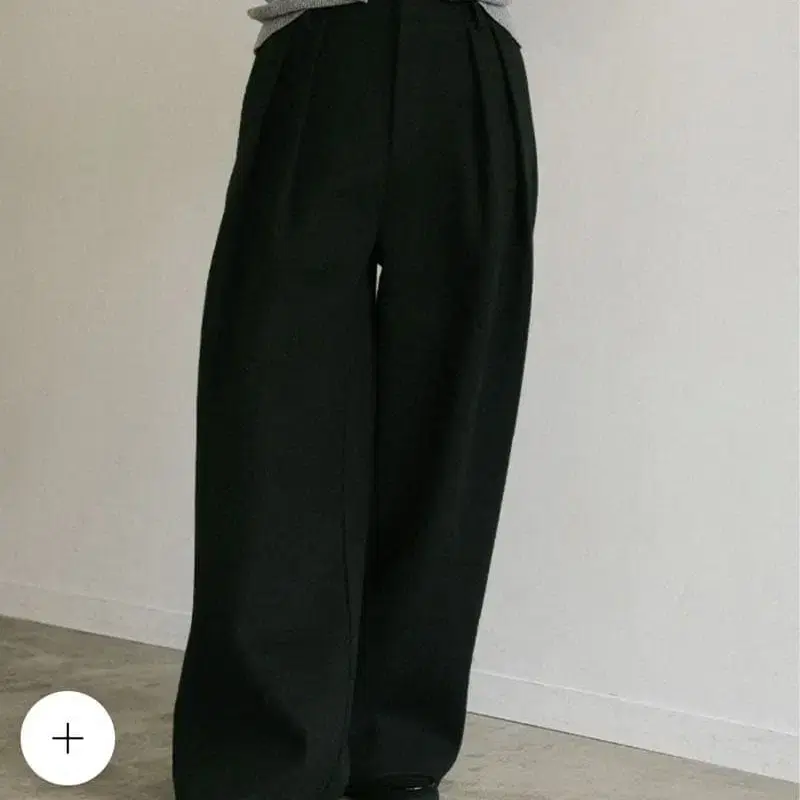
Task: Tap the round plus button
Action: coord(68,738)
